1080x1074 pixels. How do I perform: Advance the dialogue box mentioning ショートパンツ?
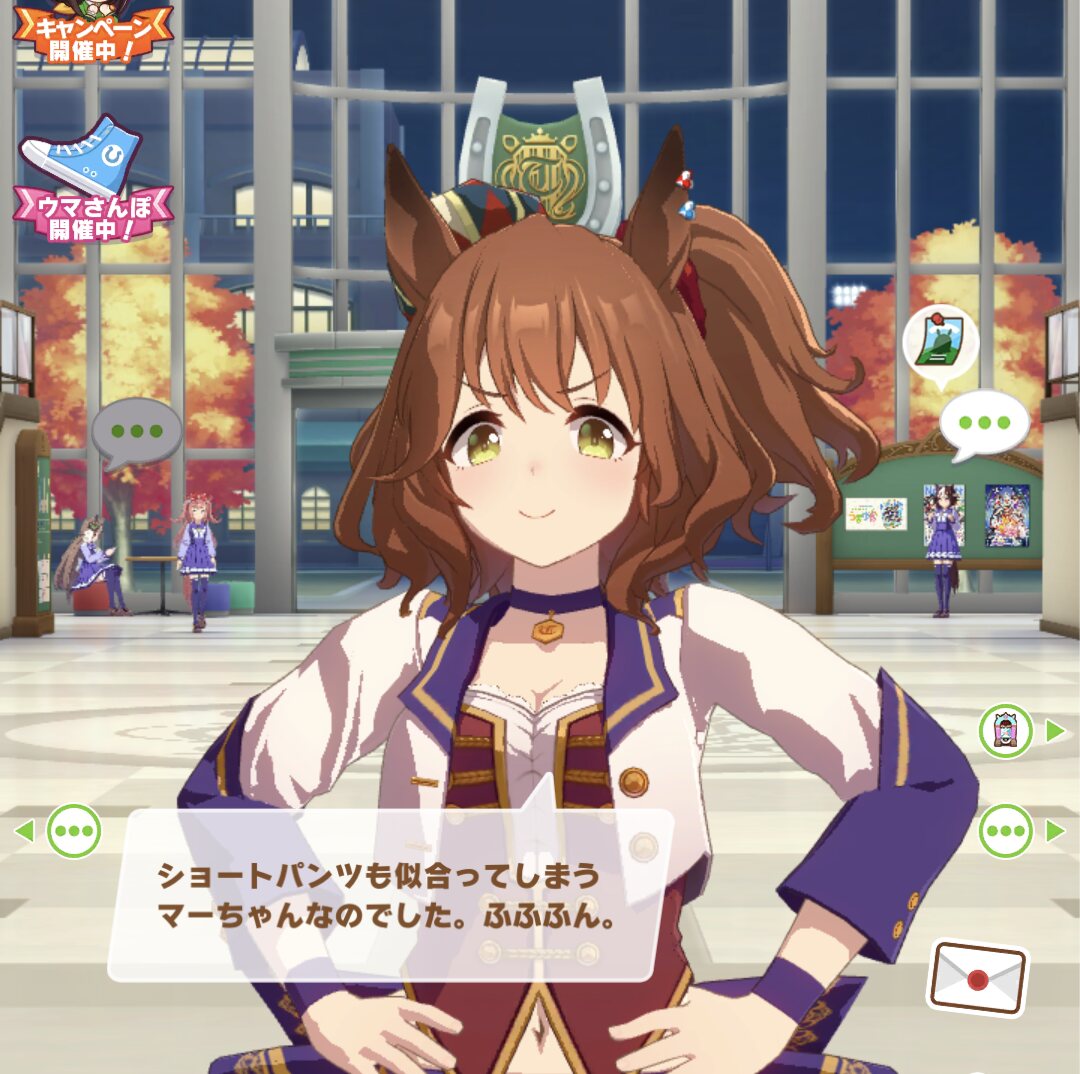pos(390,895)
